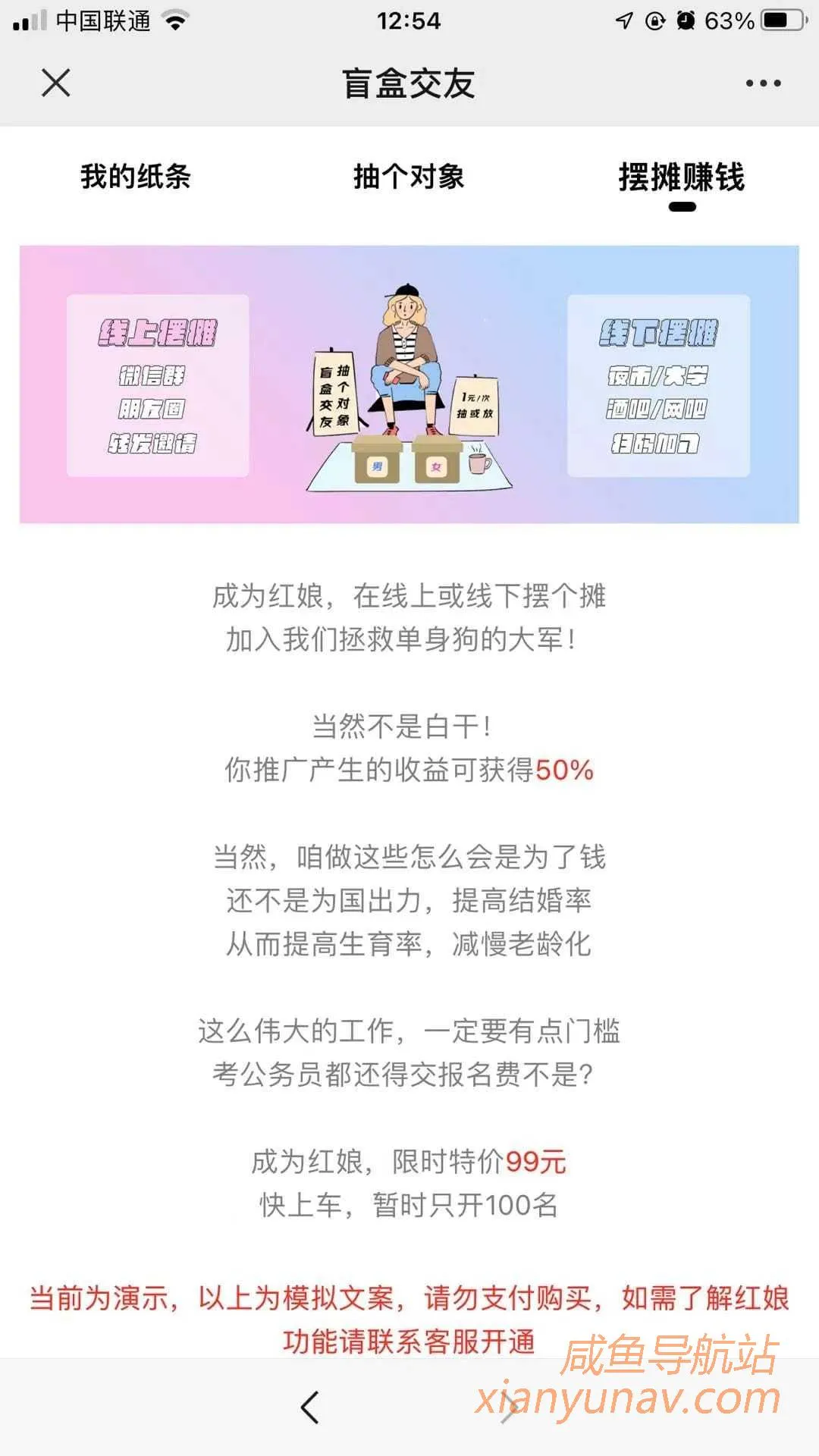Go forward with the bottom forward arrow
This screenshot has width=819, height=1456.
coord(509,1407)
